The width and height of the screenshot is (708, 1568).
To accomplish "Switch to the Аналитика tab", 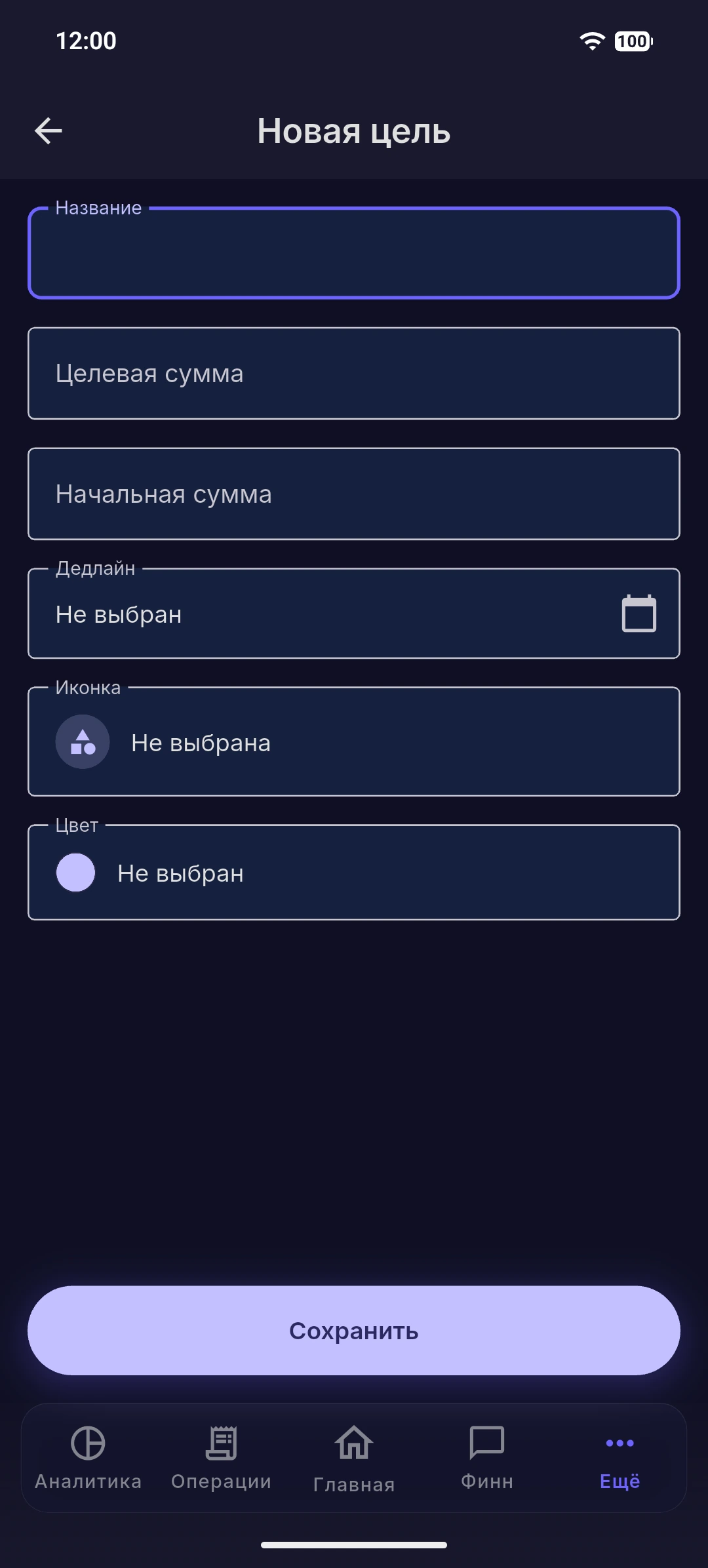I will click(x=88, y=1458).
